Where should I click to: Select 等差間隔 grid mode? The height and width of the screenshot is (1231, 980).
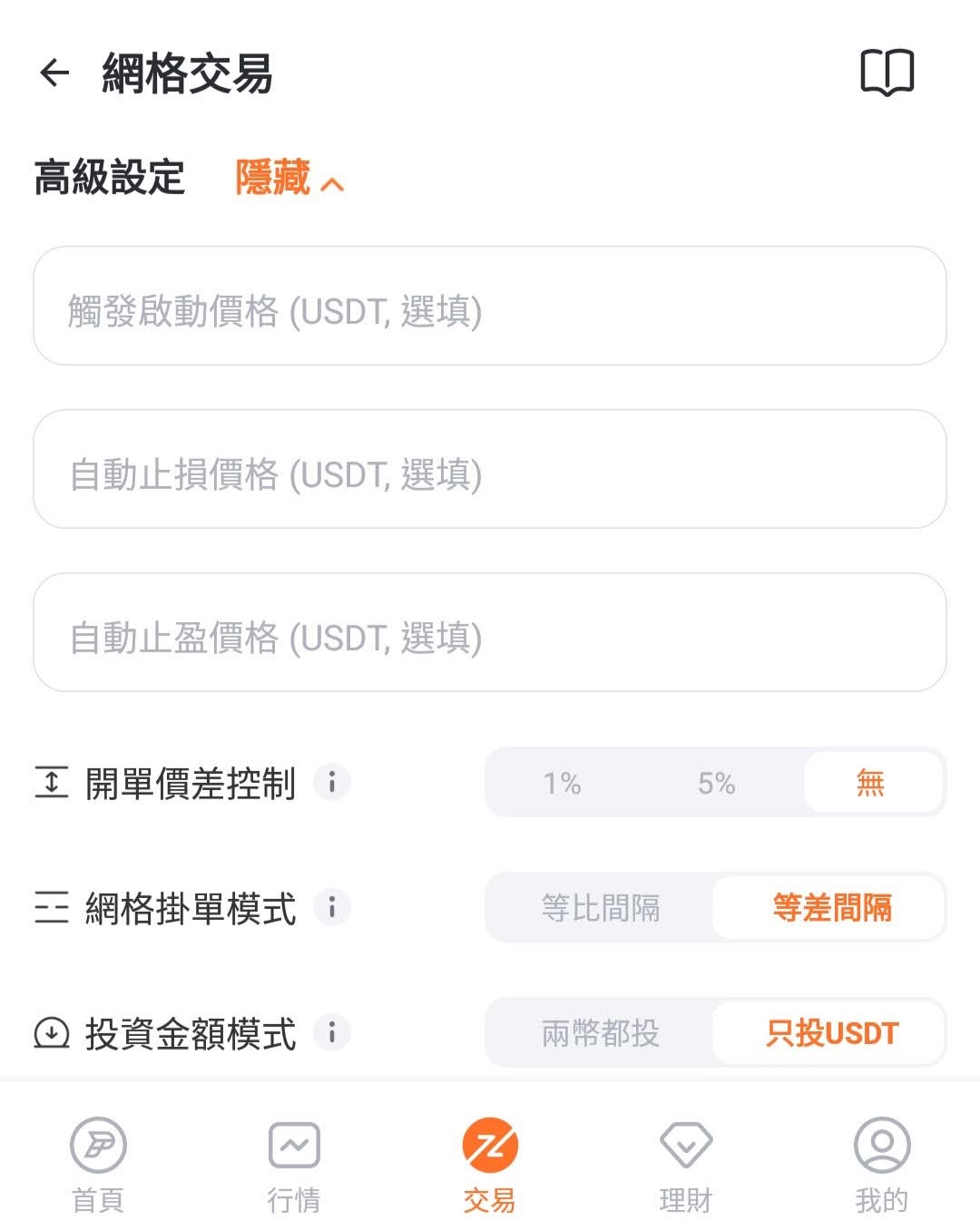tap(830, 908)
